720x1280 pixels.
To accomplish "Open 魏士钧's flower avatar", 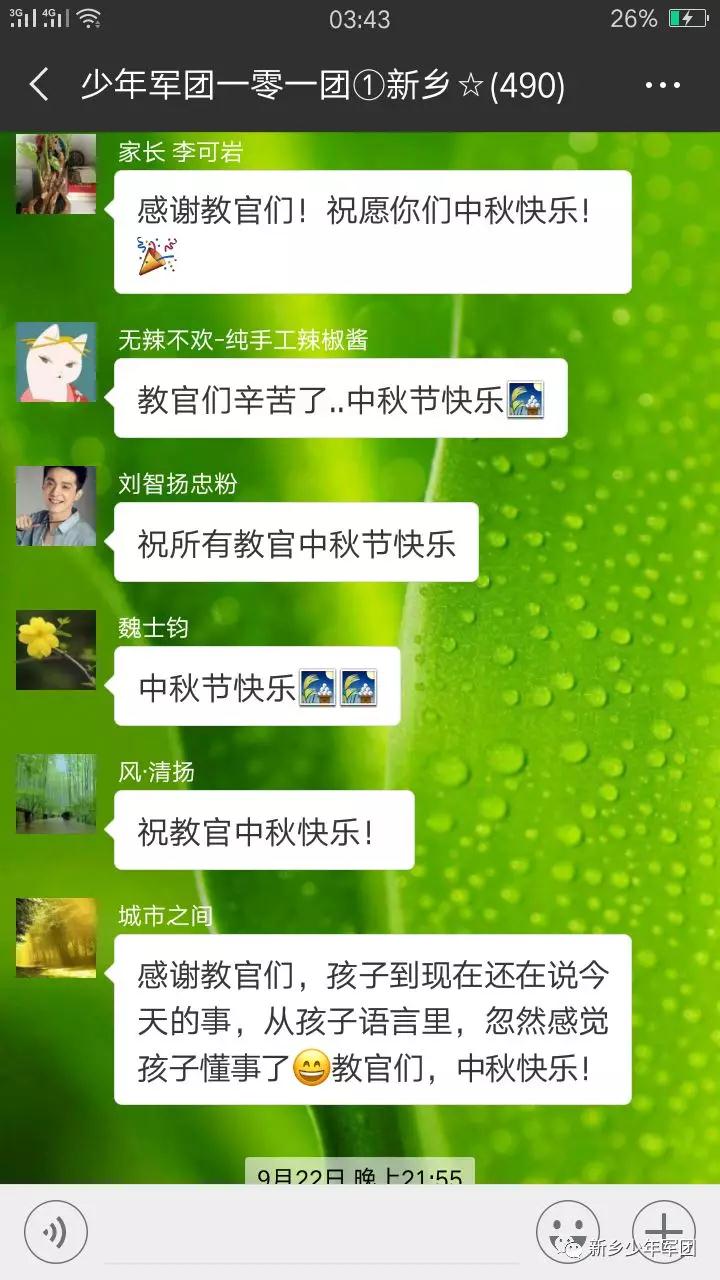I will [56, 650].
